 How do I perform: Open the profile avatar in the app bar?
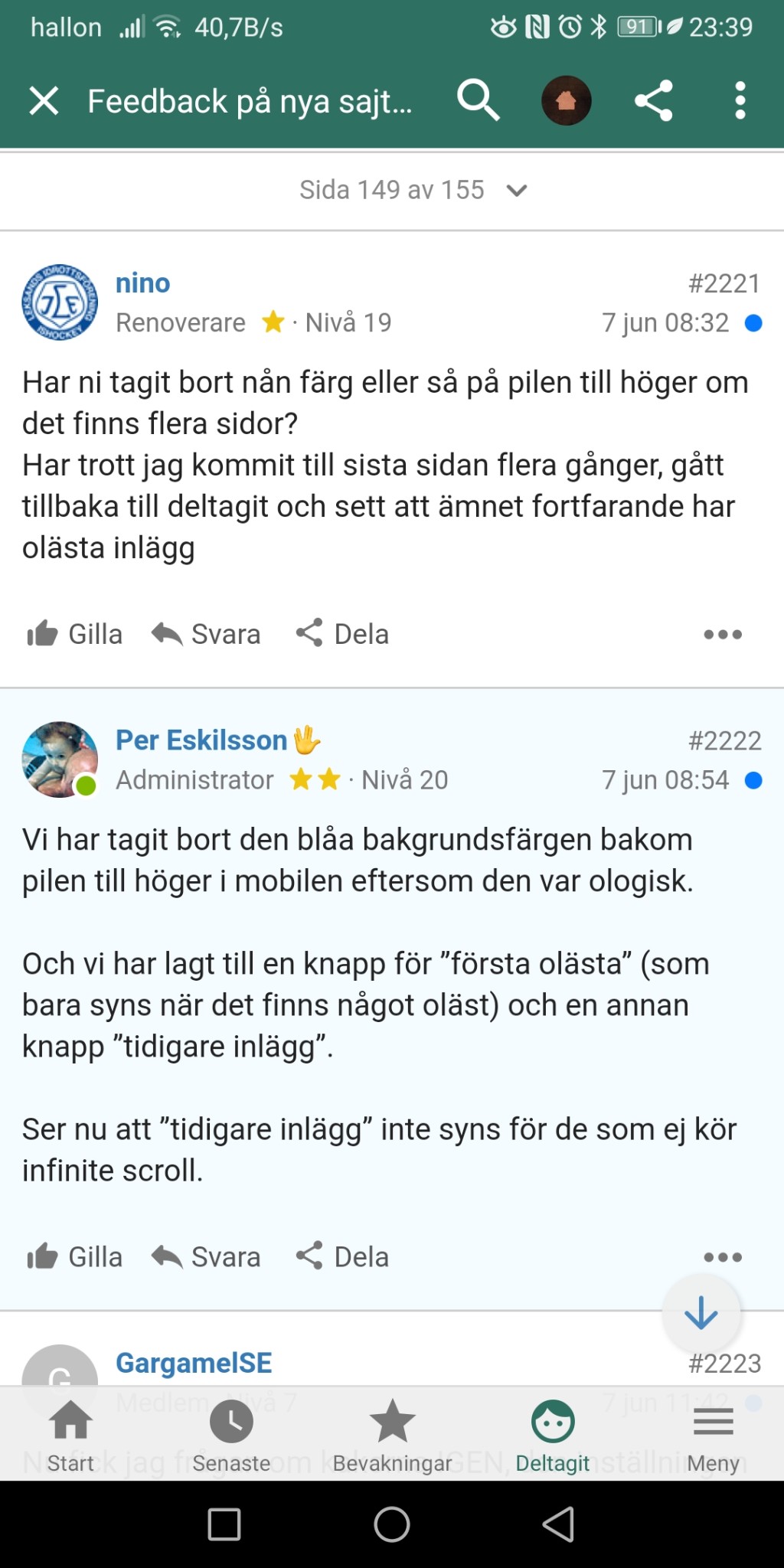coord(566,100)
